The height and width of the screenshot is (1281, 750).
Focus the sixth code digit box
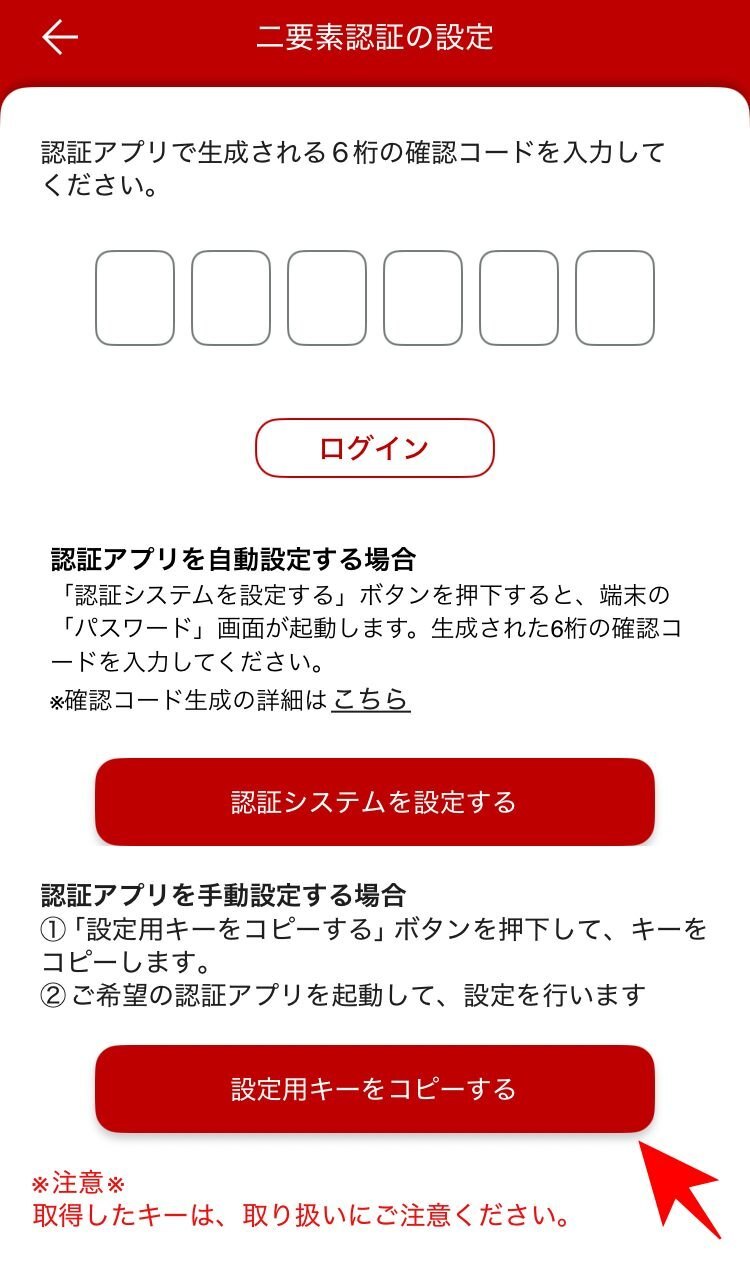click(x=615, y=298)
